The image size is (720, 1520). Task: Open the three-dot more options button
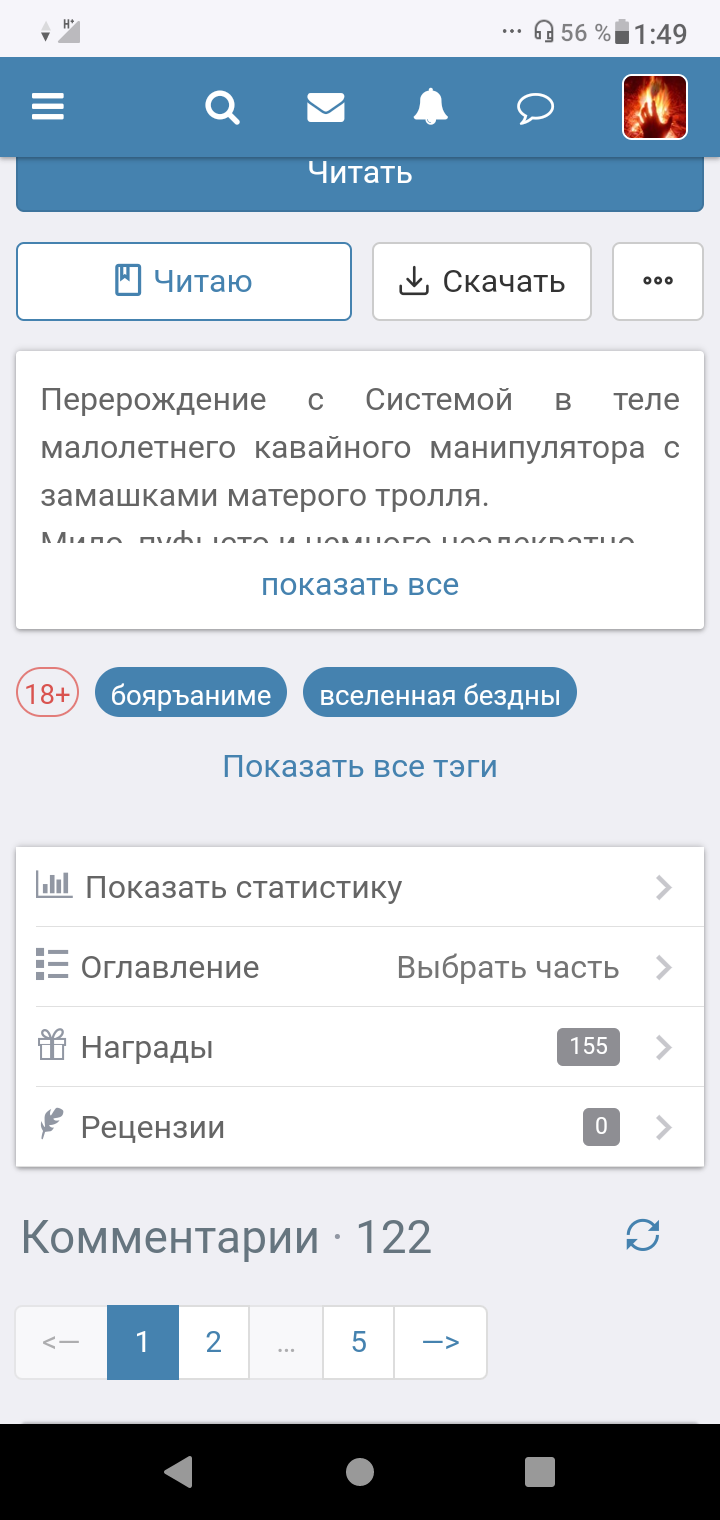(x=658, y=282)
